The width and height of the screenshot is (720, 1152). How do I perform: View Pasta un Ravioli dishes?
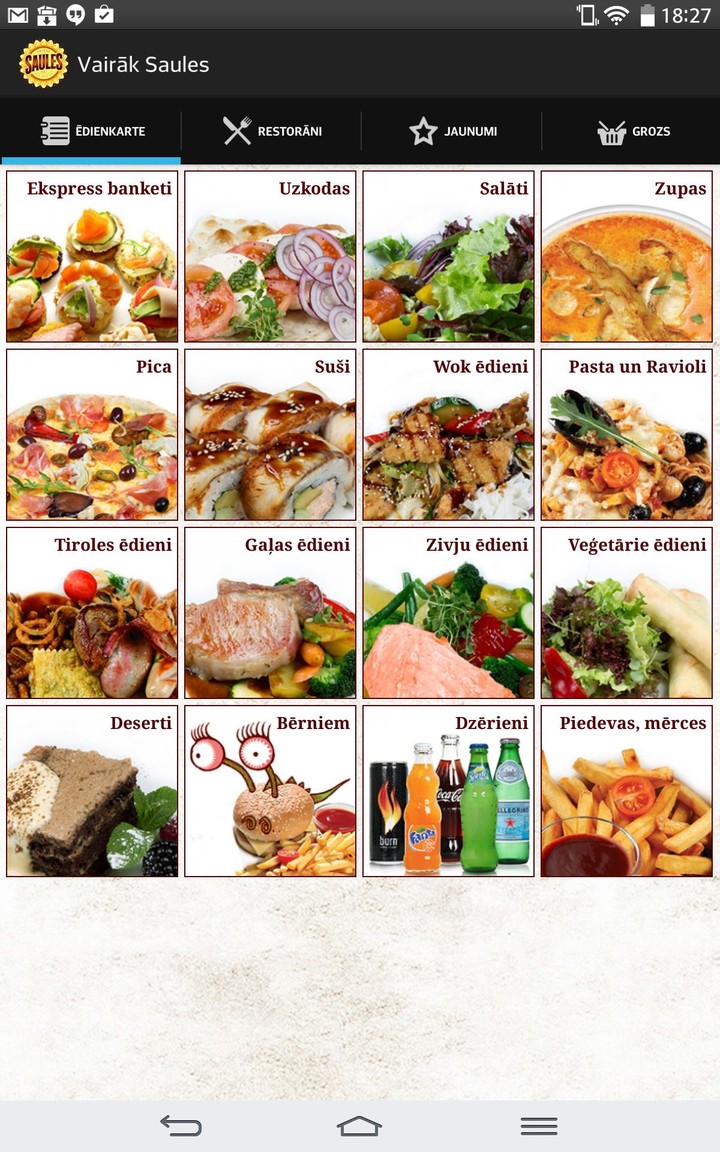click(x=626, y=435)
